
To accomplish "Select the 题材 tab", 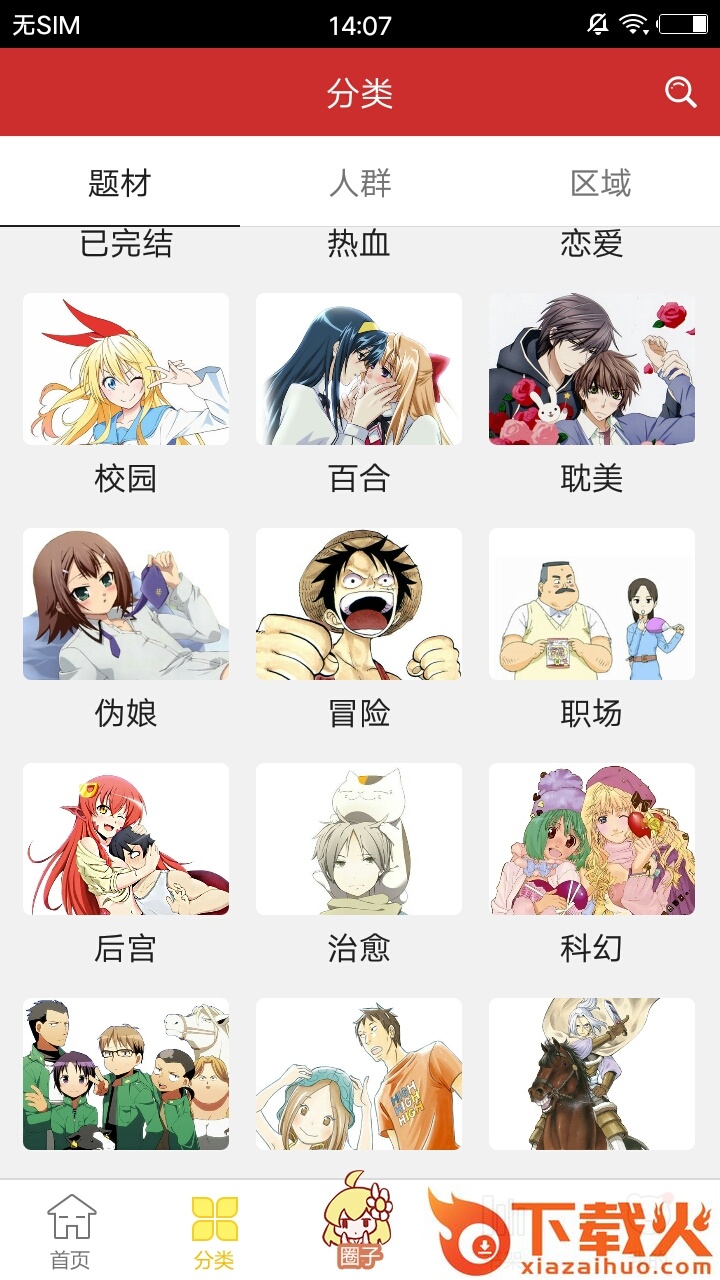I will (120, 183).
